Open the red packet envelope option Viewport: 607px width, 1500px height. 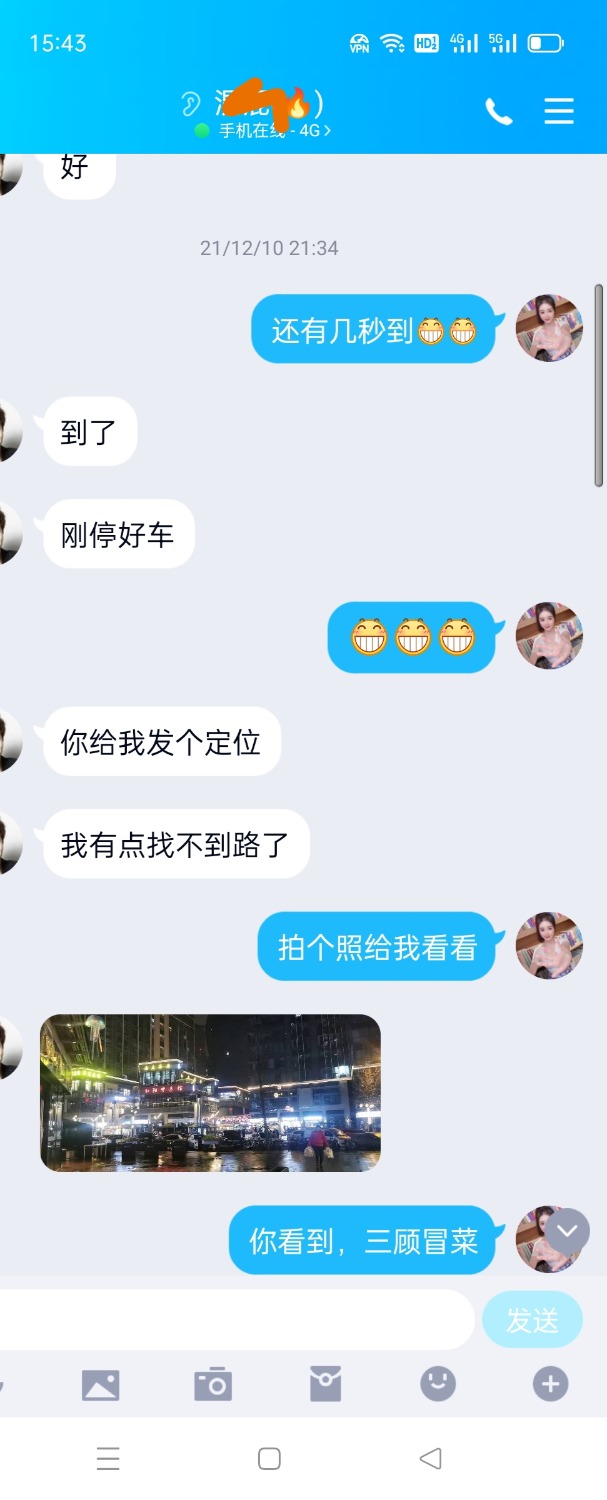coord(325,1384)
